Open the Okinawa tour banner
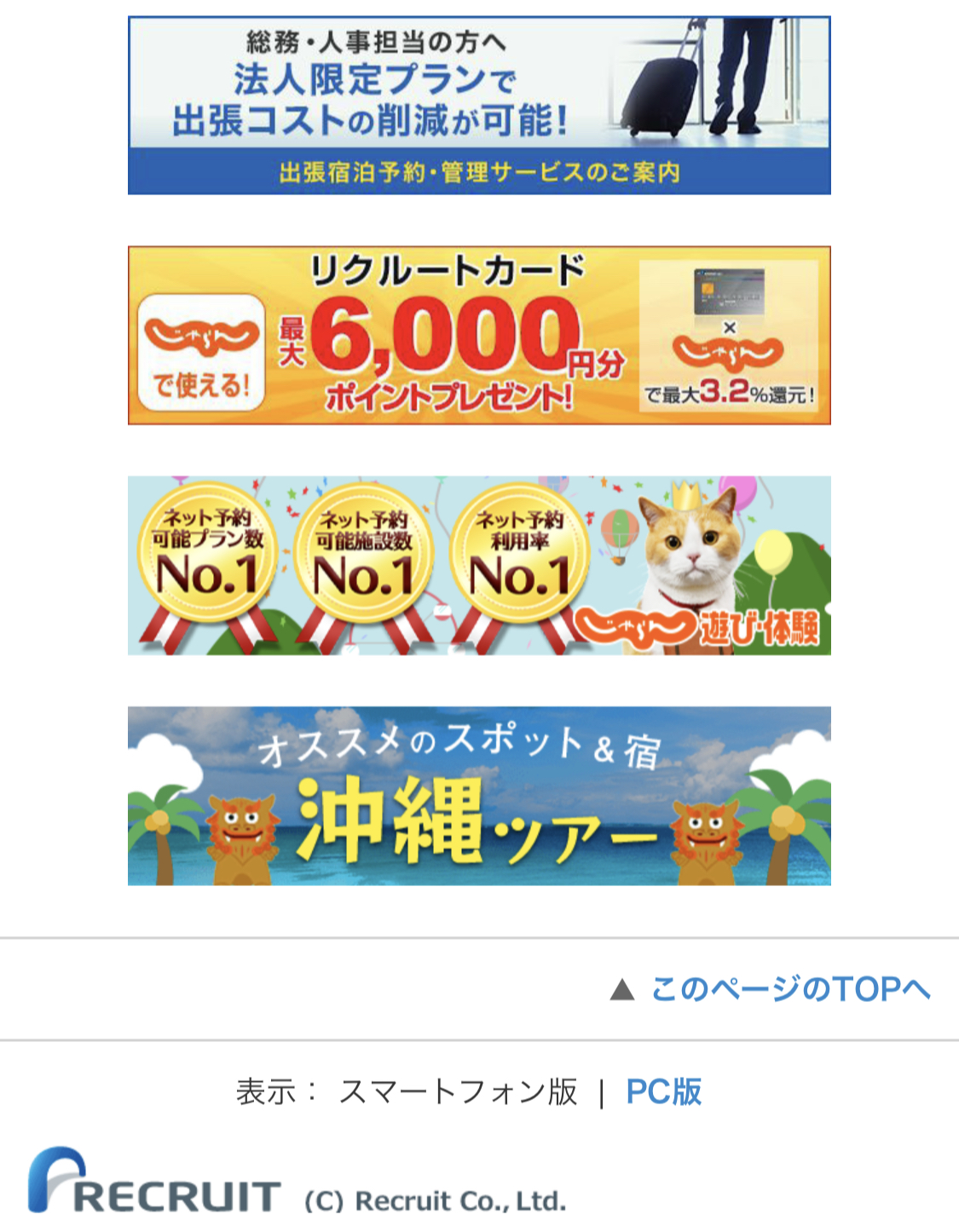This screenshot has height=1232, width=959. point(479,796)
